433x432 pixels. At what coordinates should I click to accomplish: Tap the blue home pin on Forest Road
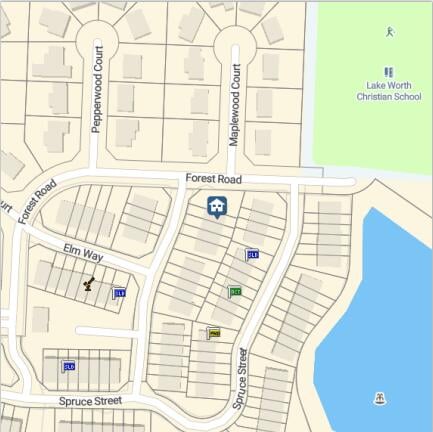(x=217, y=207)
